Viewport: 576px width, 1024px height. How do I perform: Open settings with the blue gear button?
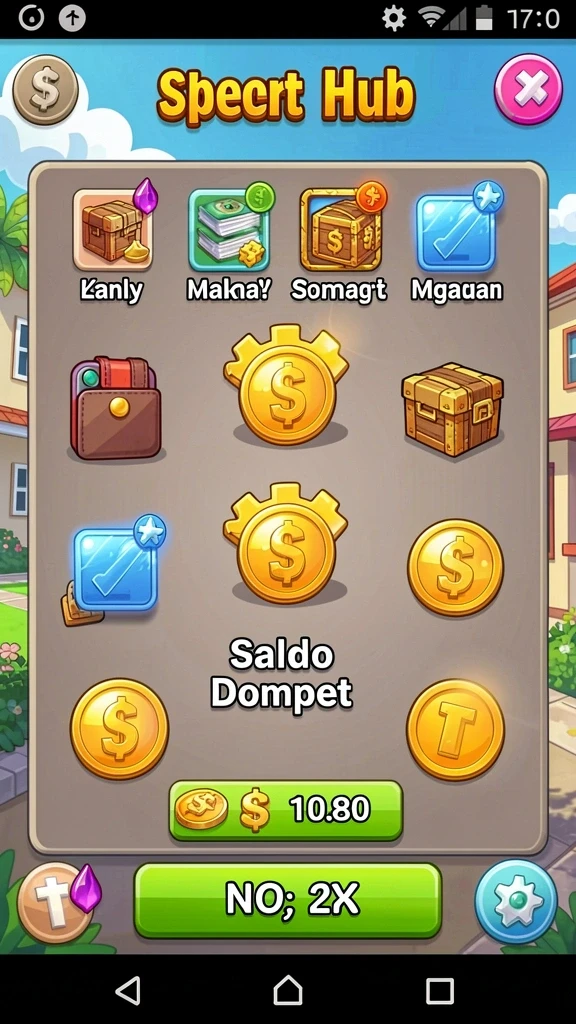[516, 901]
